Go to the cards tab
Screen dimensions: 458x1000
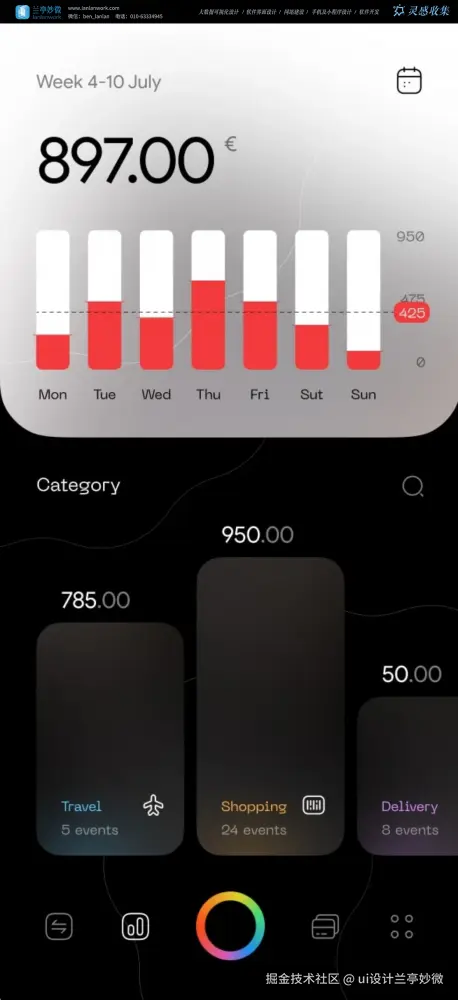pyautogui.click(x=325, y=926)
